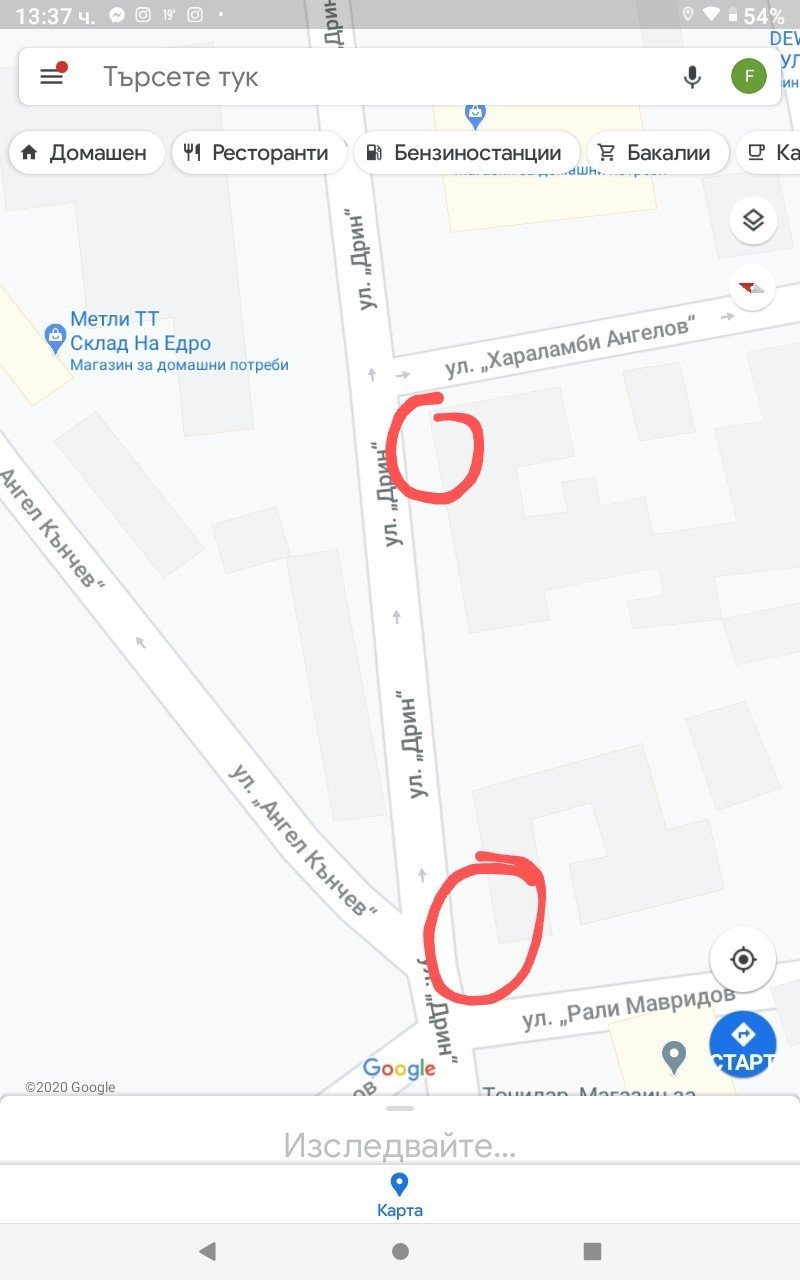The height and width of the screenshot is (1280, 800).
Task: Switch to the Карта tab
Action: point(399,1195)
